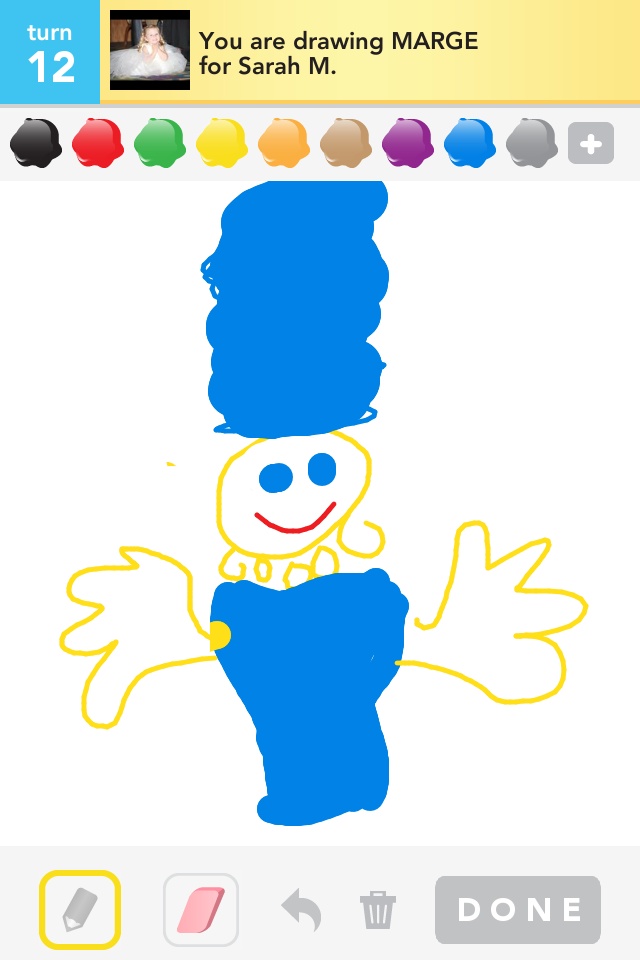Image resolution: width=640 pixels, height=960 pixels.
Task: Choose the tan paint color
Action: click(x=345, y=143)
